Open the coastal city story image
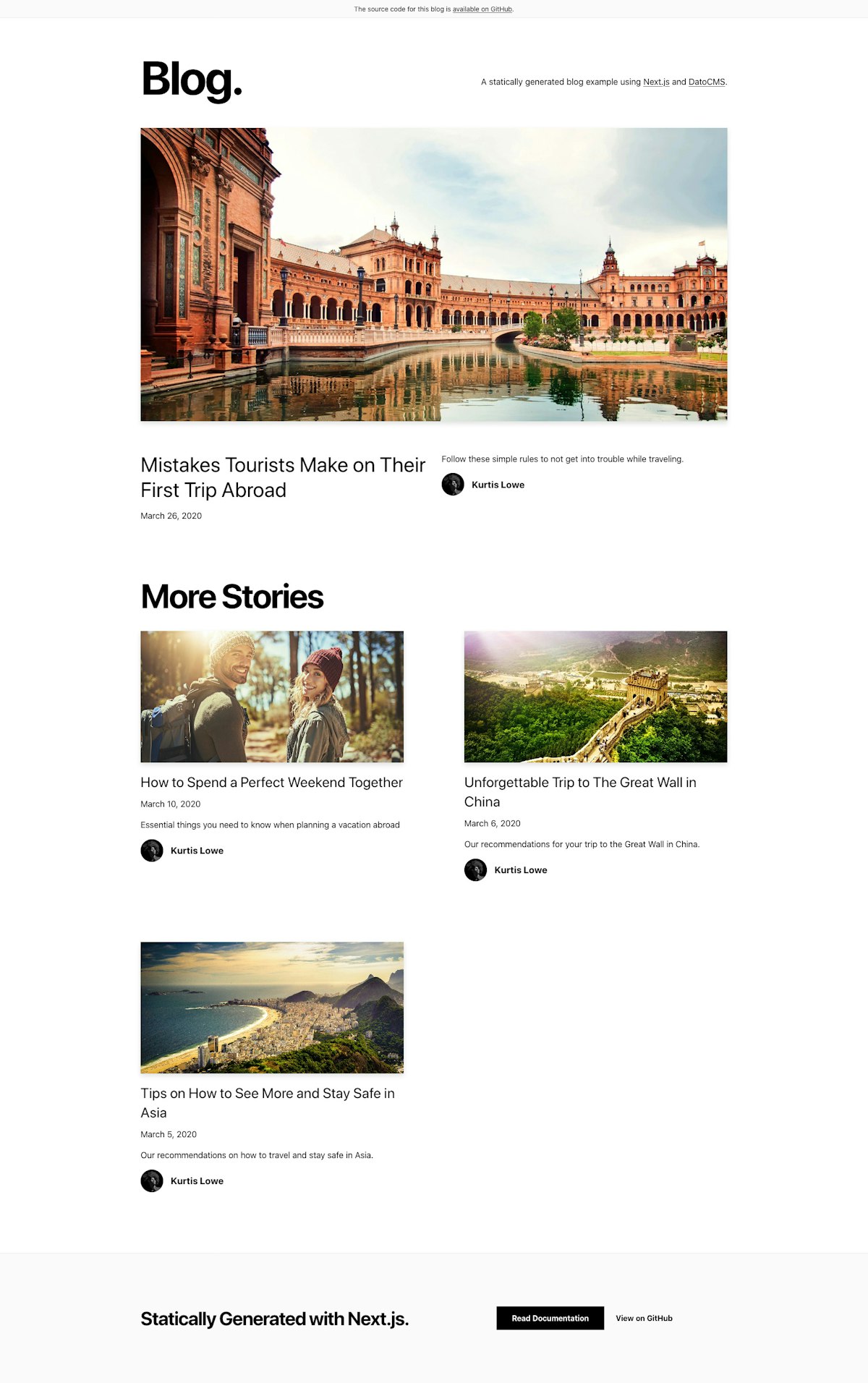Viewport: 868px width, 1383px height. 272,1008
